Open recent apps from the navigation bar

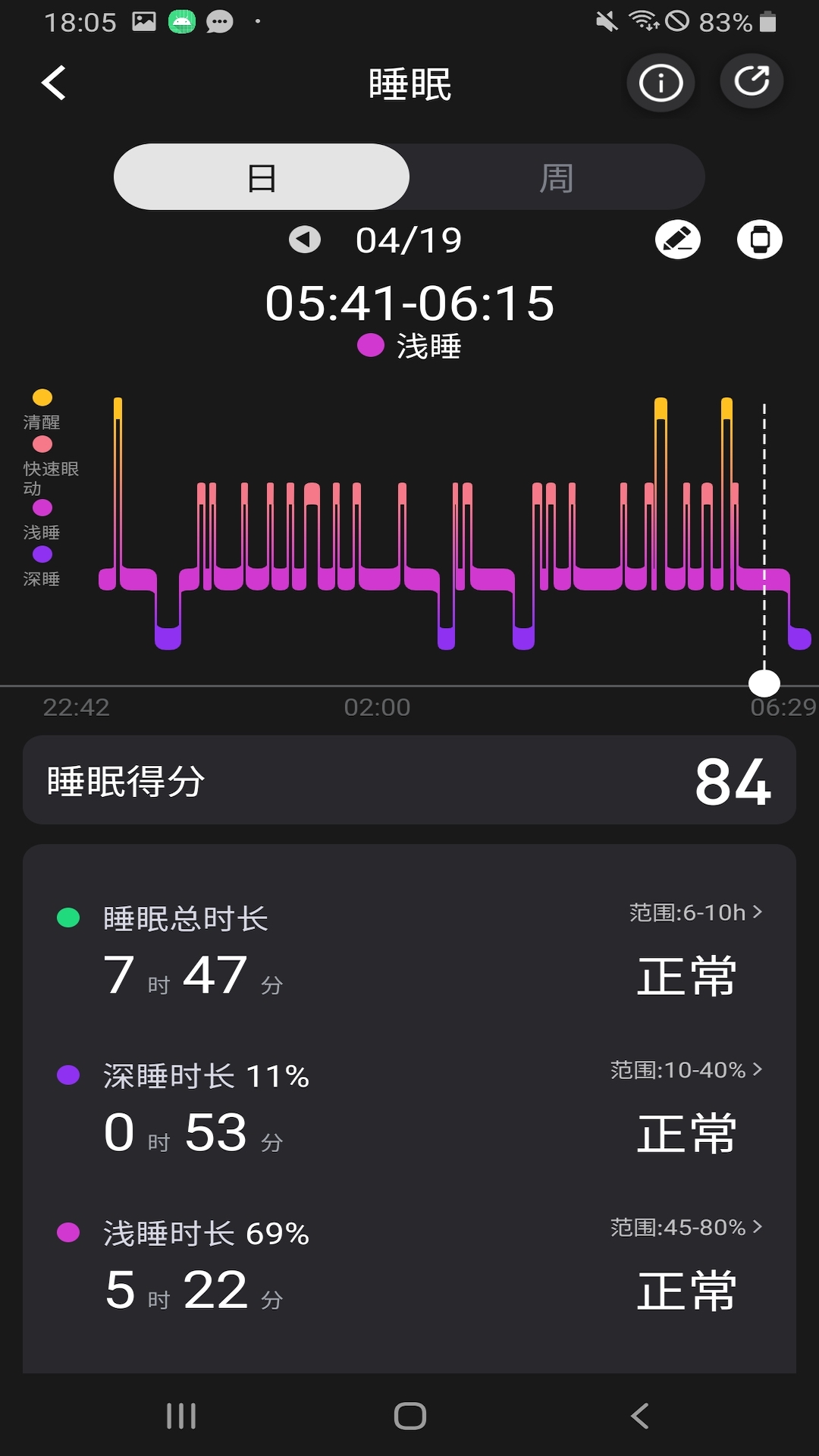point(181,1416)
